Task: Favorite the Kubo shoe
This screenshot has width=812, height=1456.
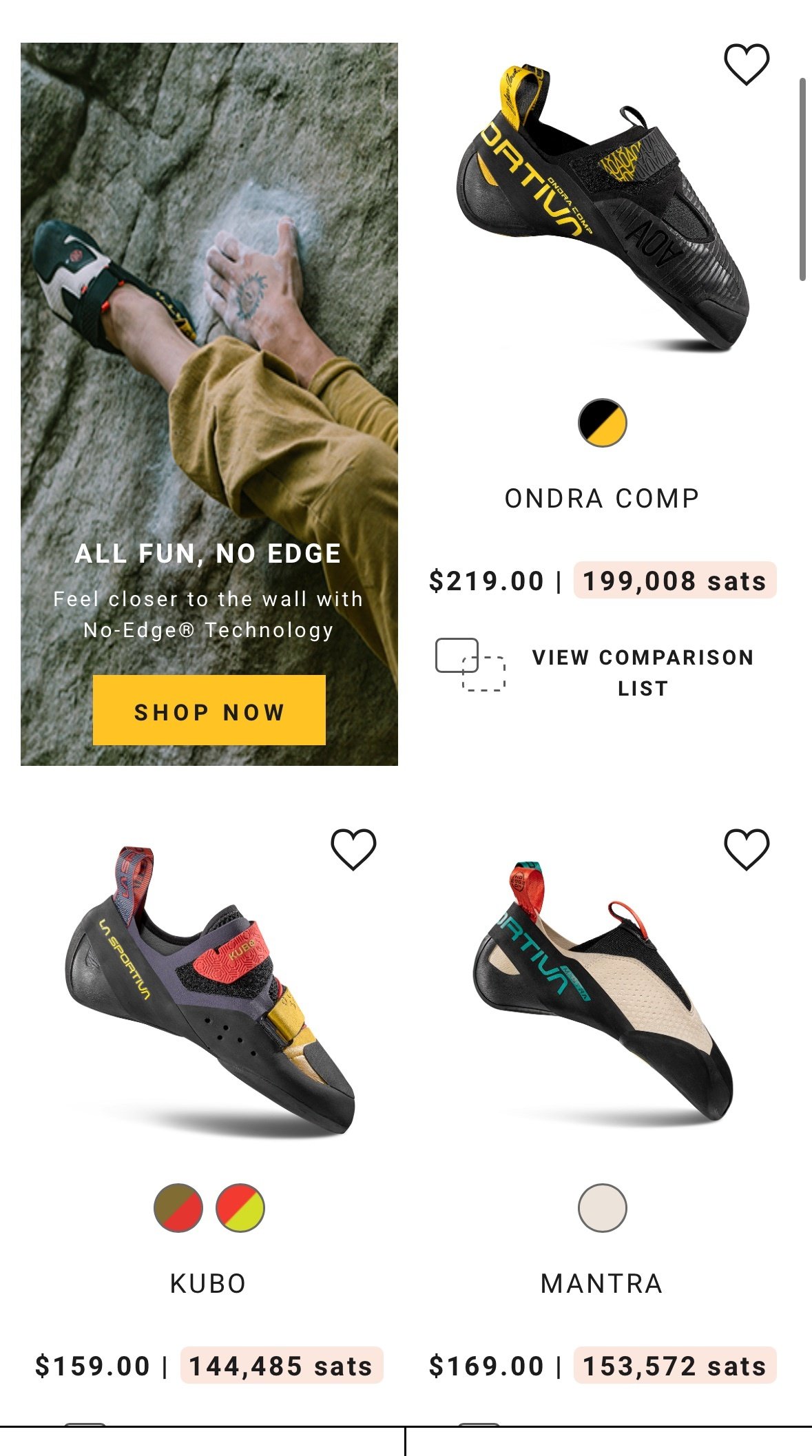Action: (353, 849)
